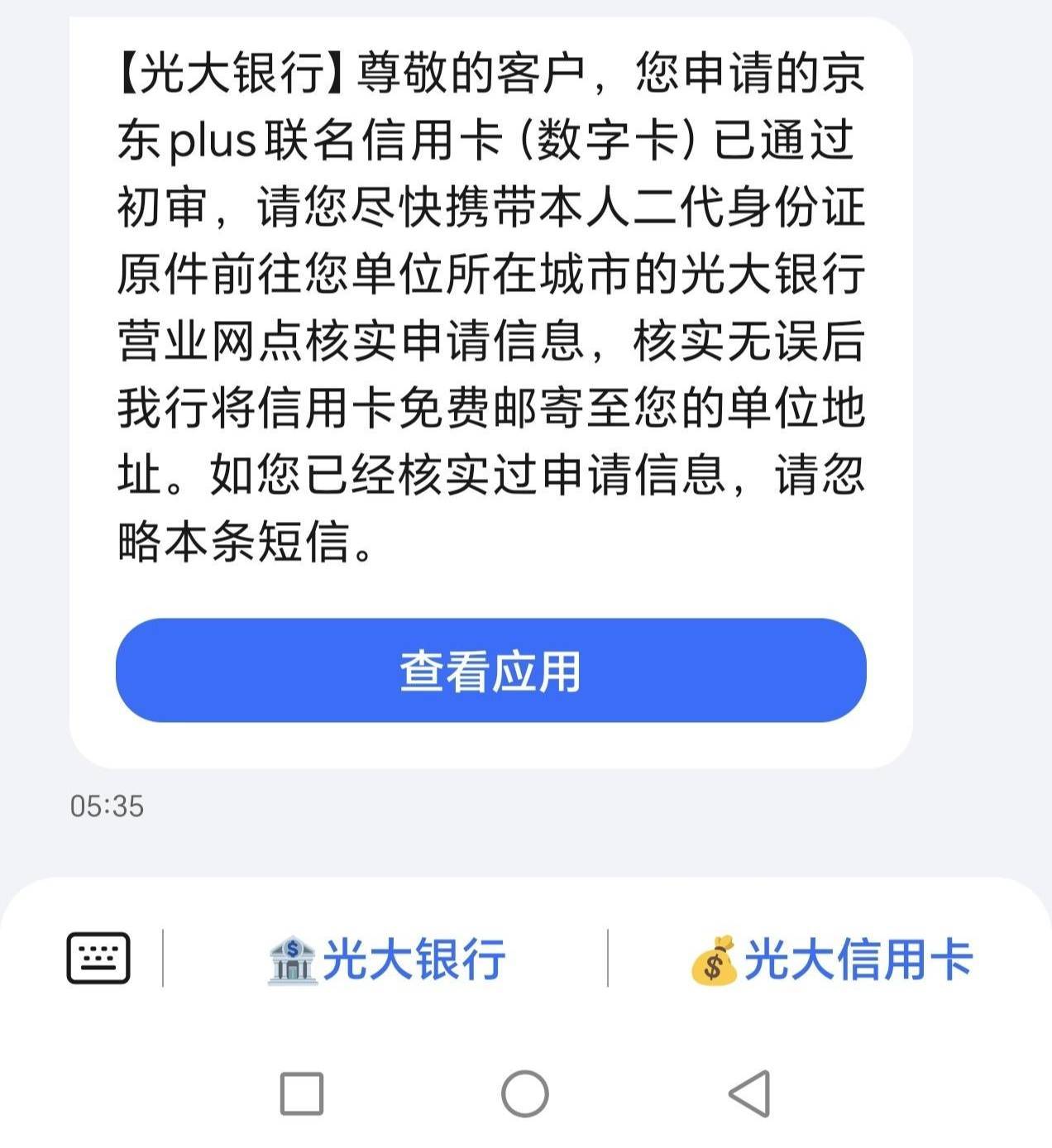Tap the 查看应用 button
Screen dimensions: 1052x1148
pyautogui.click(x=490, y=670)
